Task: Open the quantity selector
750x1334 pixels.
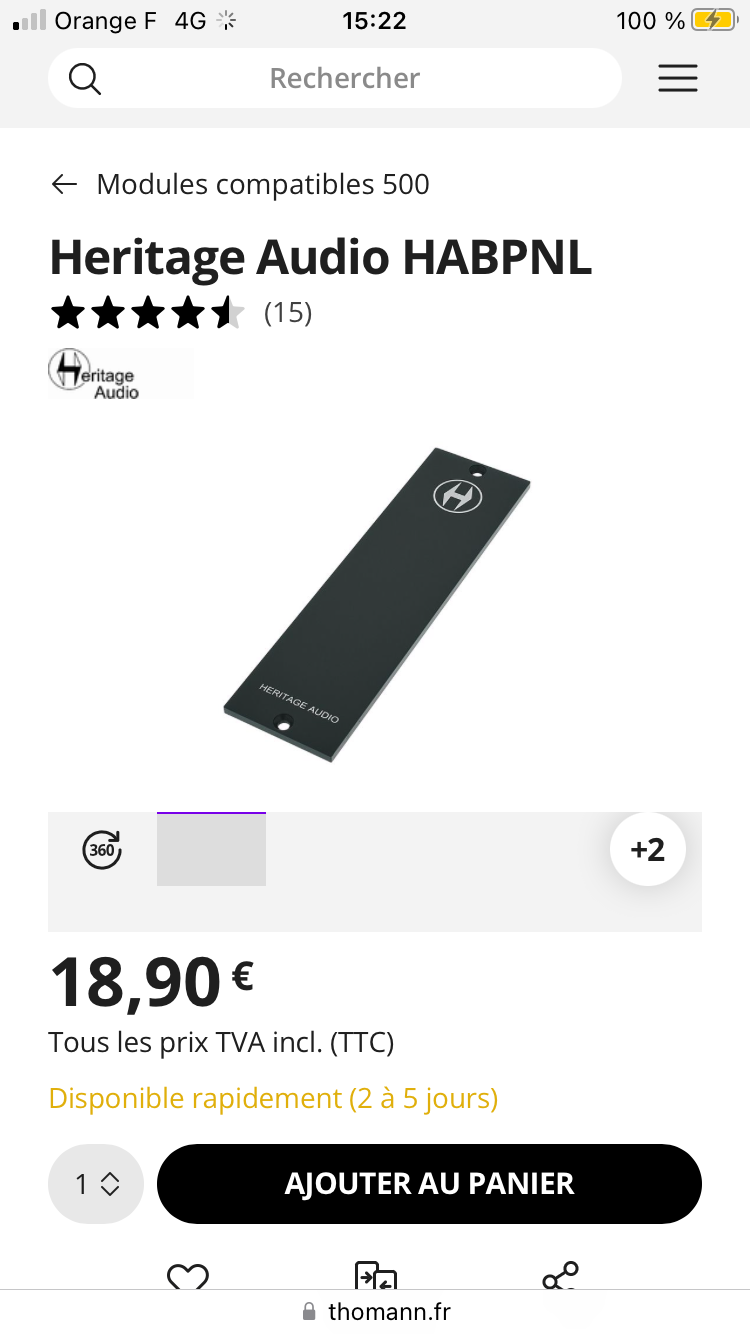Action: [97, 1184]
